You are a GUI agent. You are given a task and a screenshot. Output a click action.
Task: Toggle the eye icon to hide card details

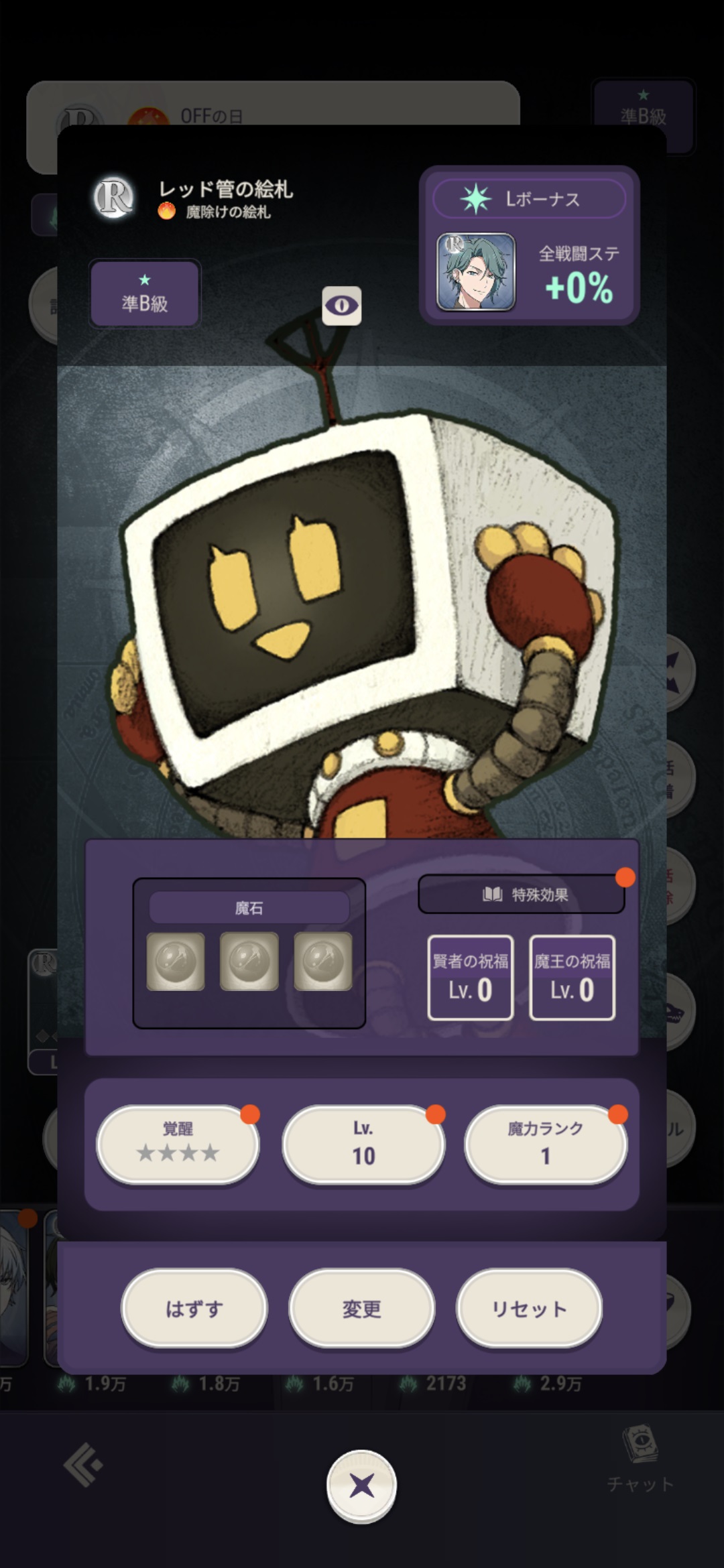342,306
